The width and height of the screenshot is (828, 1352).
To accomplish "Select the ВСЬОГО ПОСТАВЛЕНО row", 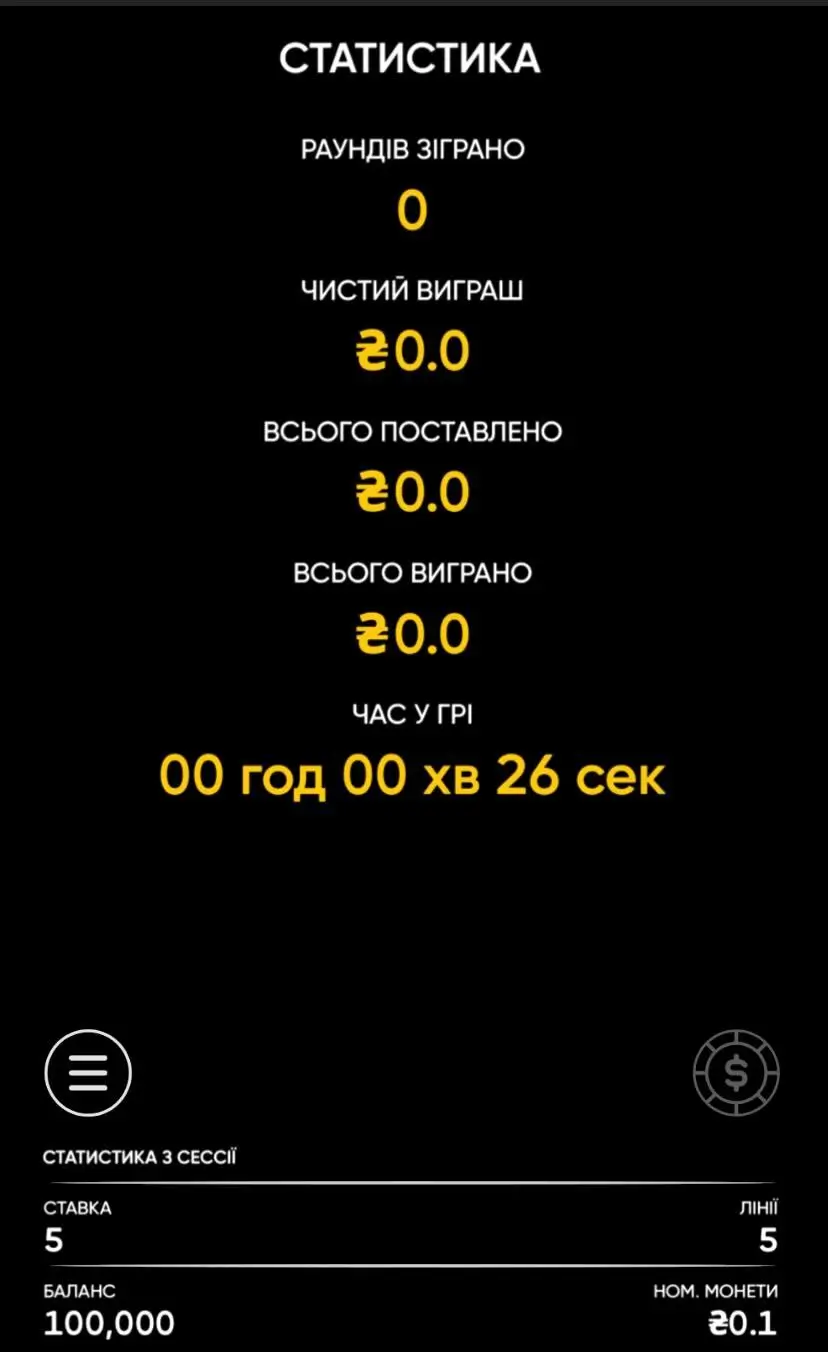I will click(413, 430).
